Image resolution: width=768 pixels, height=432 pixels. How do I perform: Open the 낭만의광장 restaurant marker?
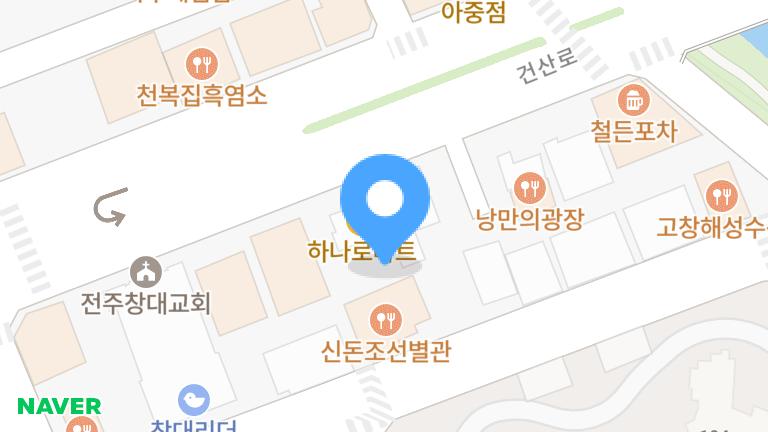click(x=529, y=187)
